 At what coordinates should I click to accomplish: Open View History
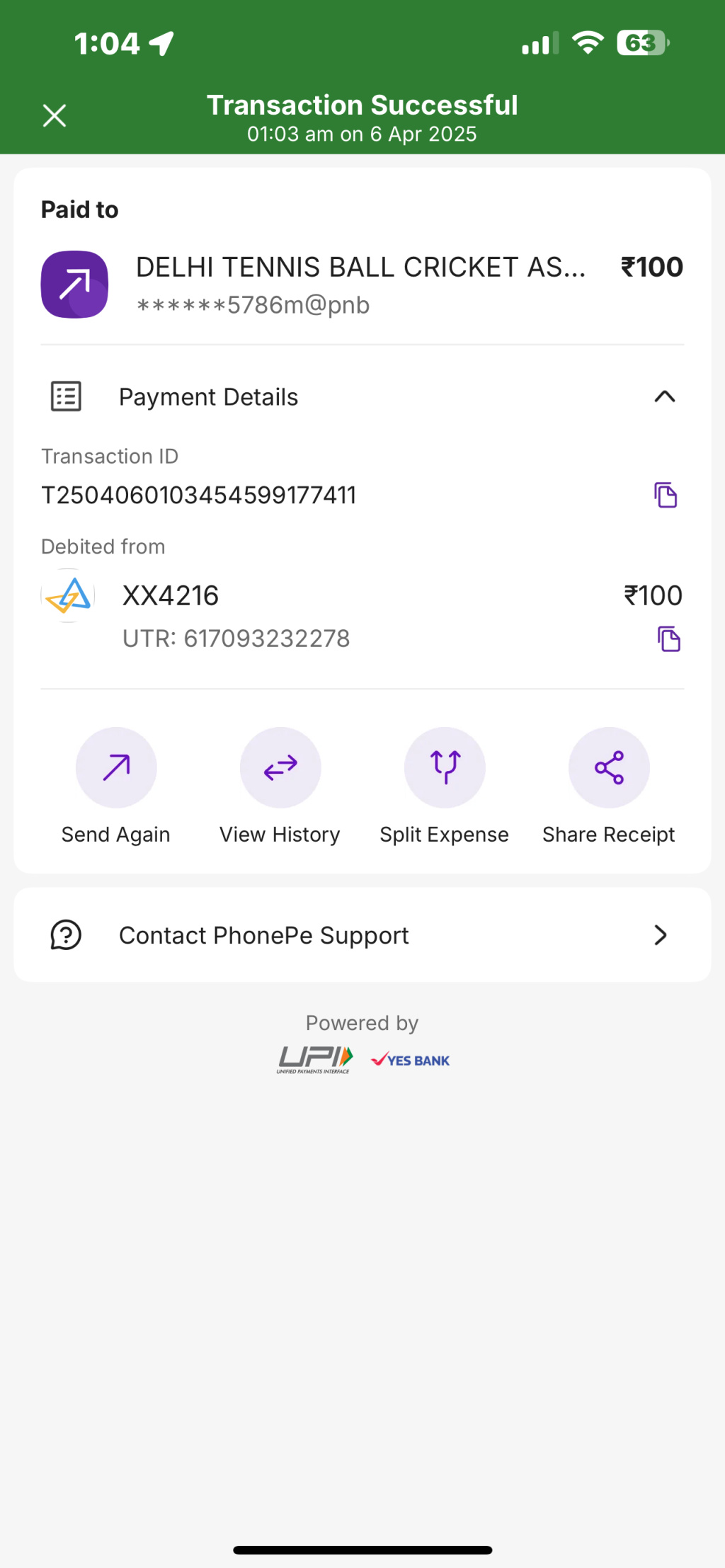(280, 768)
